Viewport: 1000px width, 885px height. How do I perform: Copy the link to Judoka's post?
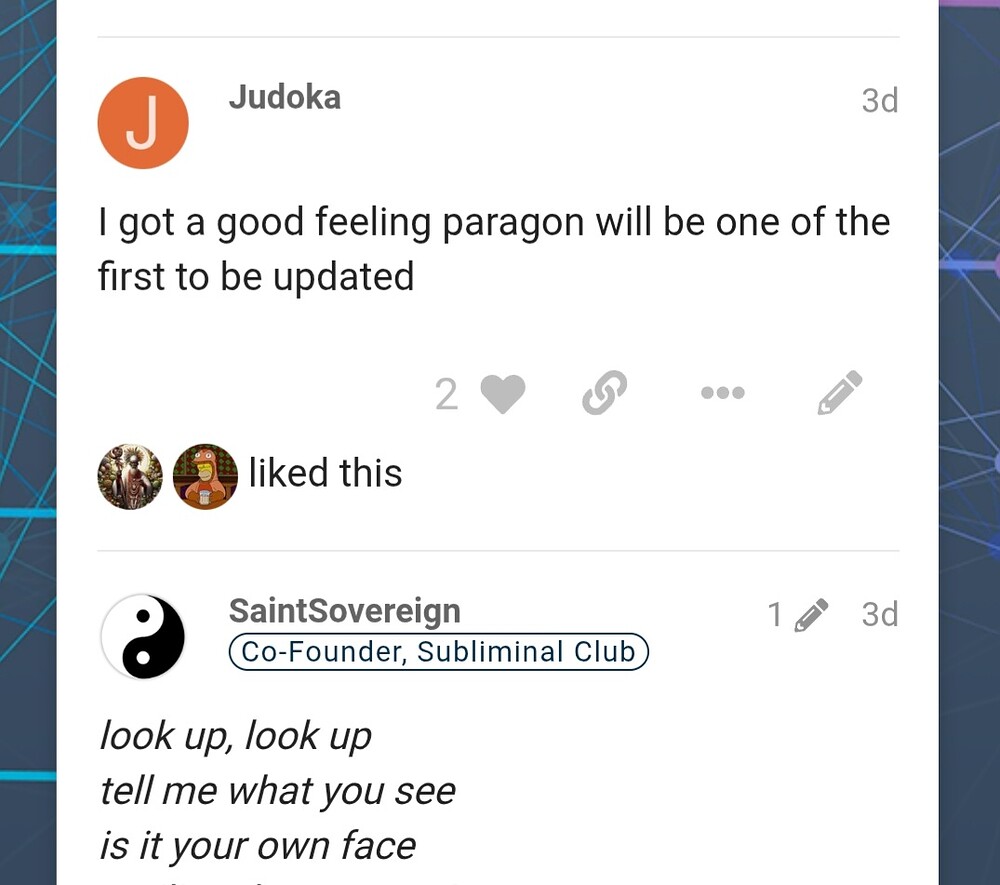point(604,393)
